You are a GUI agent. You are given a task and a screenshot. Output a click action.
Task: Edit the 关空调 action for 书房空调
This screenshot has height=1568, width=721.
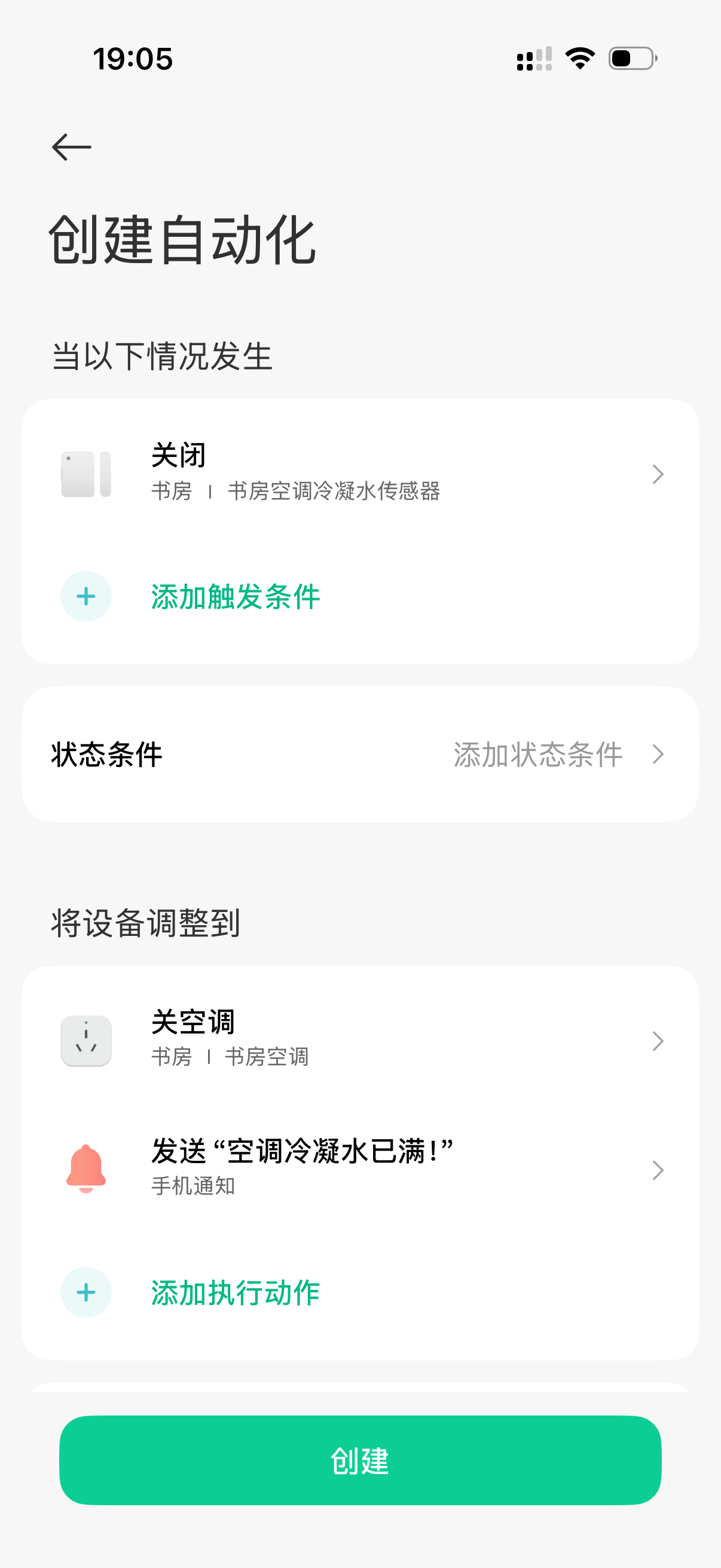click(x=360, y=1041)
